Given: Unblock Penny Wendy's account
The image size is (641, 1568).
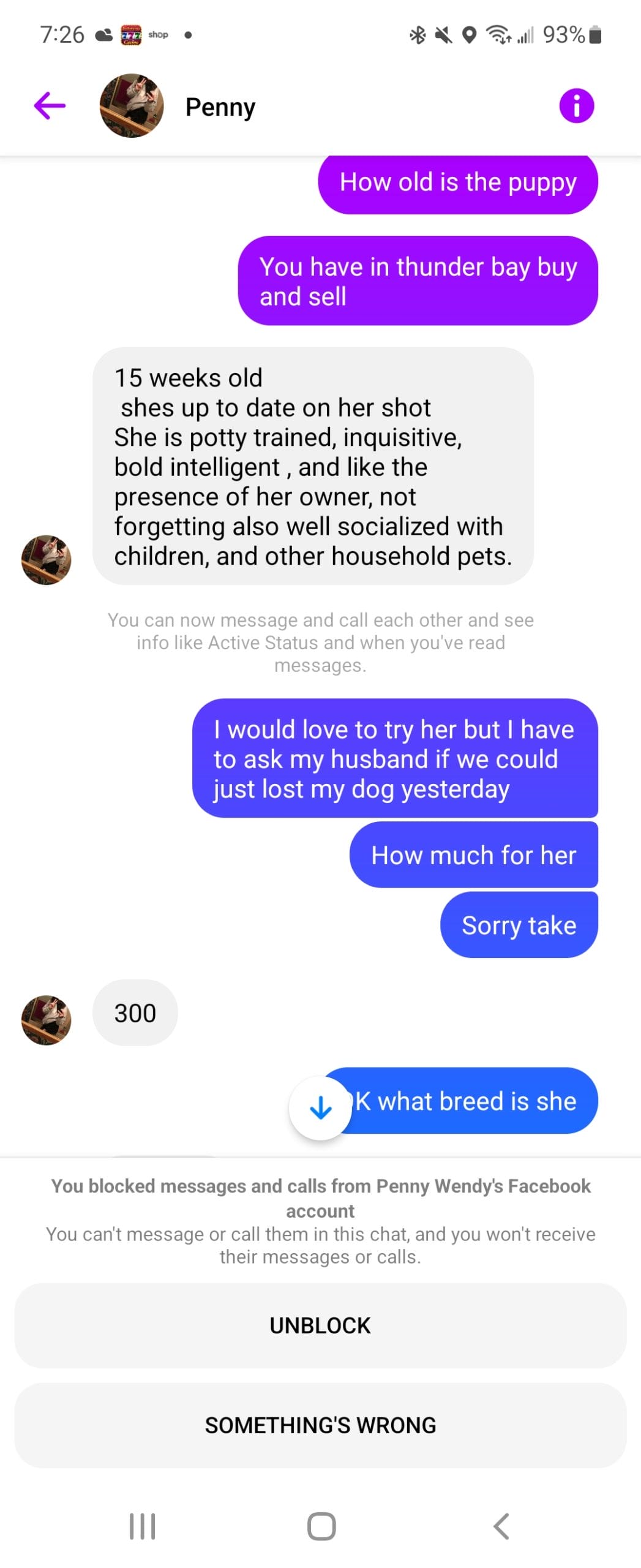Looking at the screenshot, I should [x=320, y=1325].
